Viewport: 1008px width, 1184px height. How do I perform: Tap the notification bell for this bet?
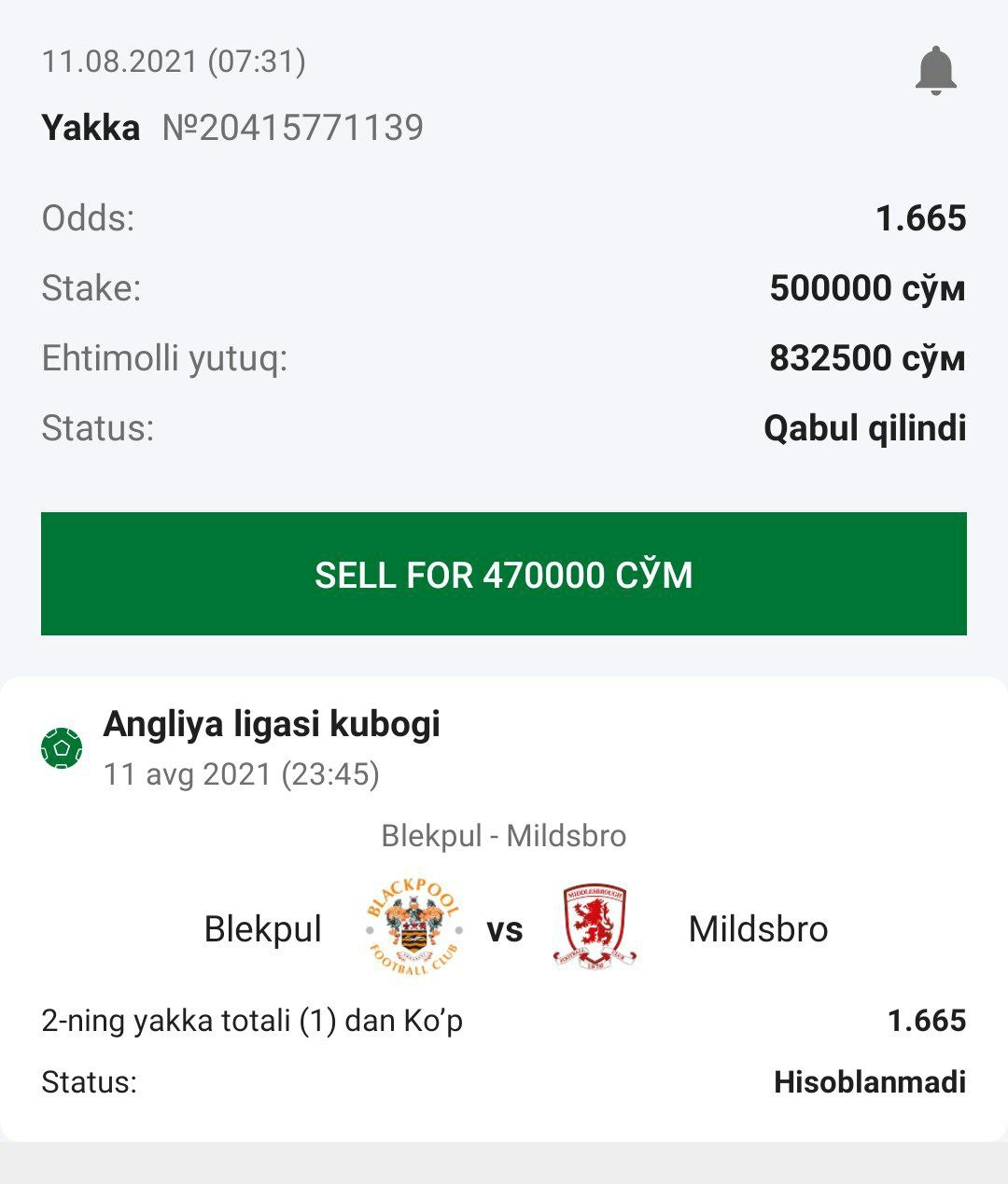pyautogui.click(x=935, y=71)
